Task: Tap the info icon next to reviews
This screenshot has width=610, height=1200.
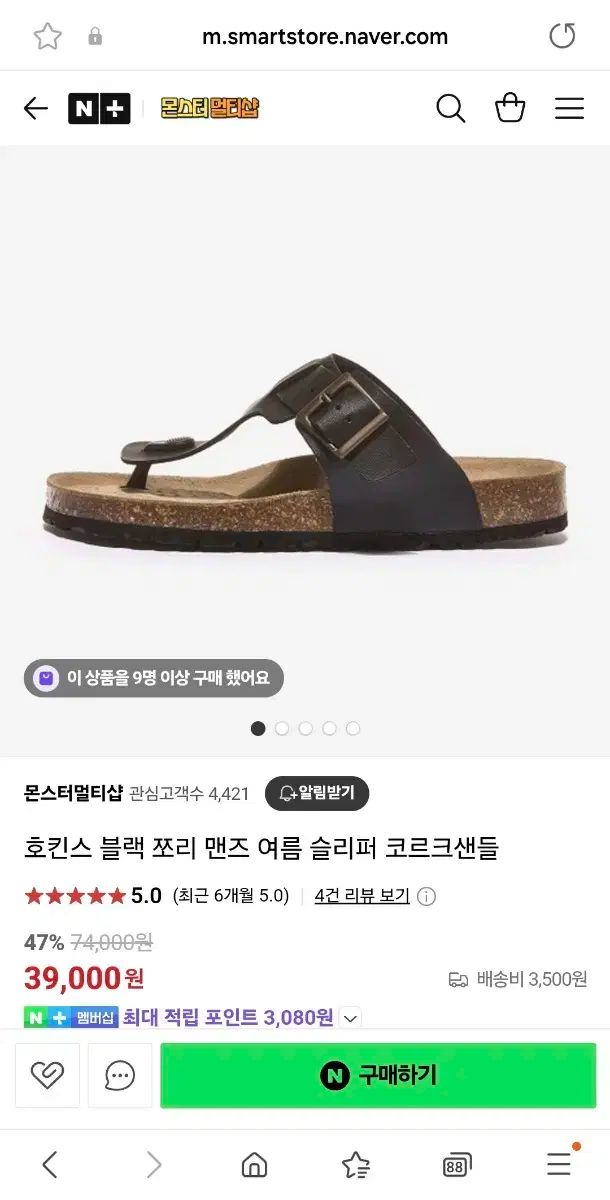Action: click(426, 896)
